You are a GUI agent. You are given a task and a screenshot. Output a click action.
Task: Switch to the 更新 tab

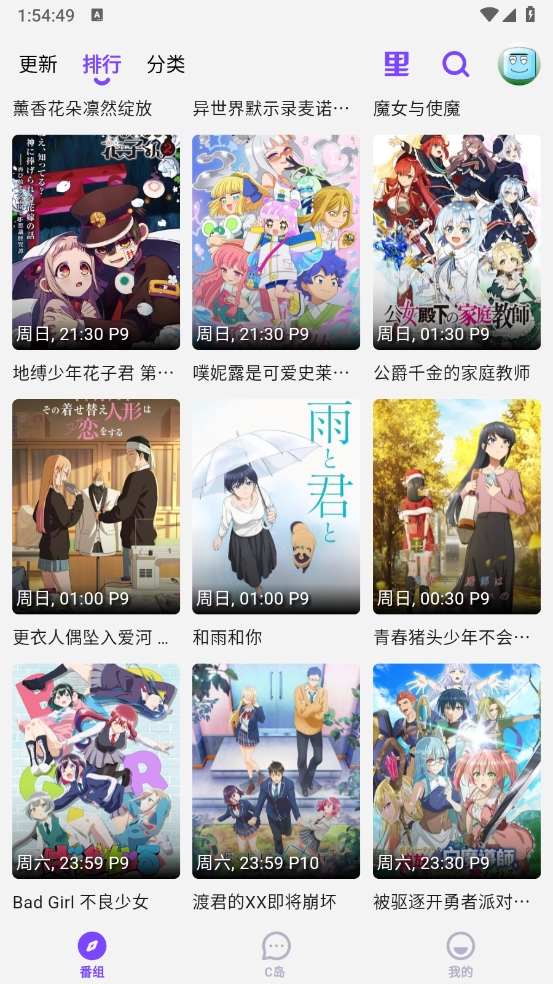point(38,64)
